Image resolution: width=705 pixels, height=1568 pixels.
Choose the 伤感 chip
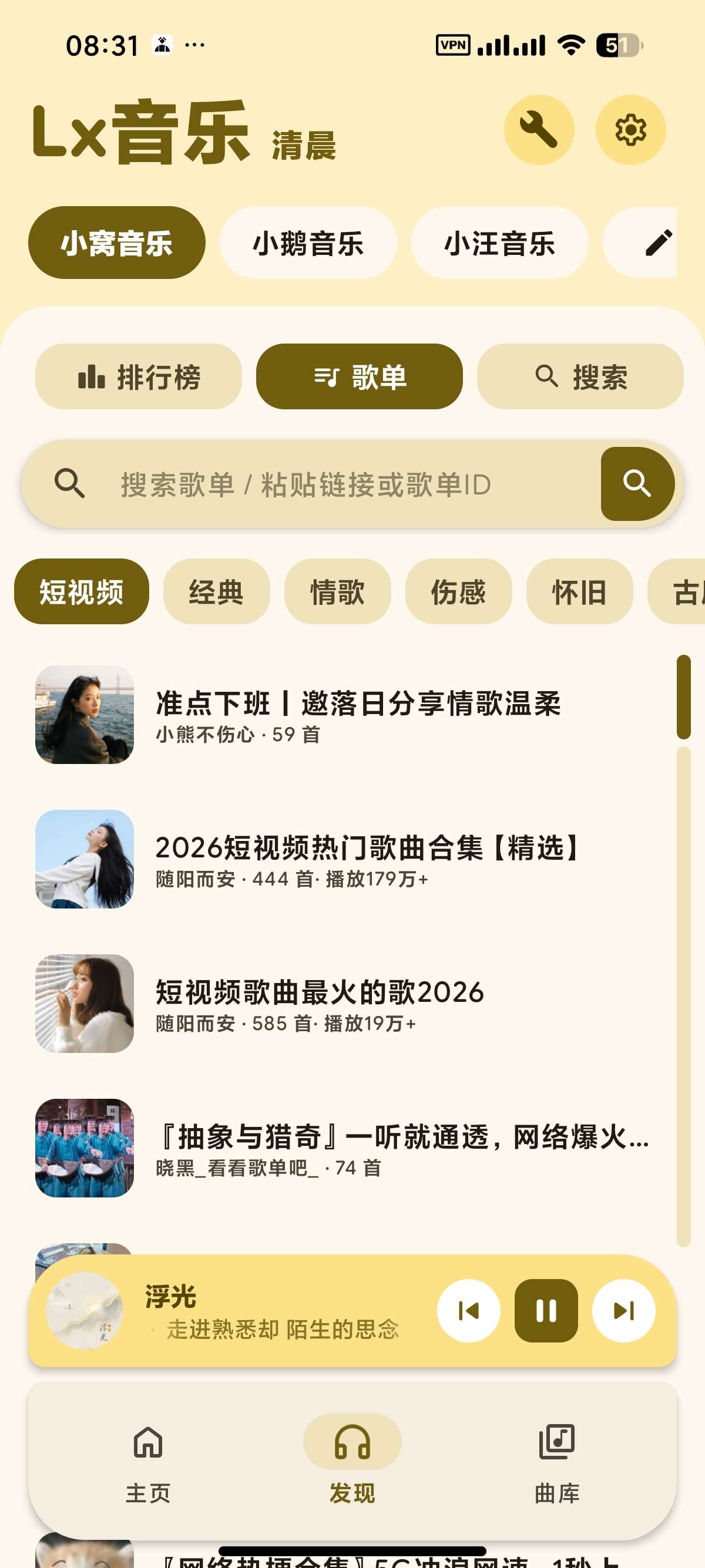[458, 591]
